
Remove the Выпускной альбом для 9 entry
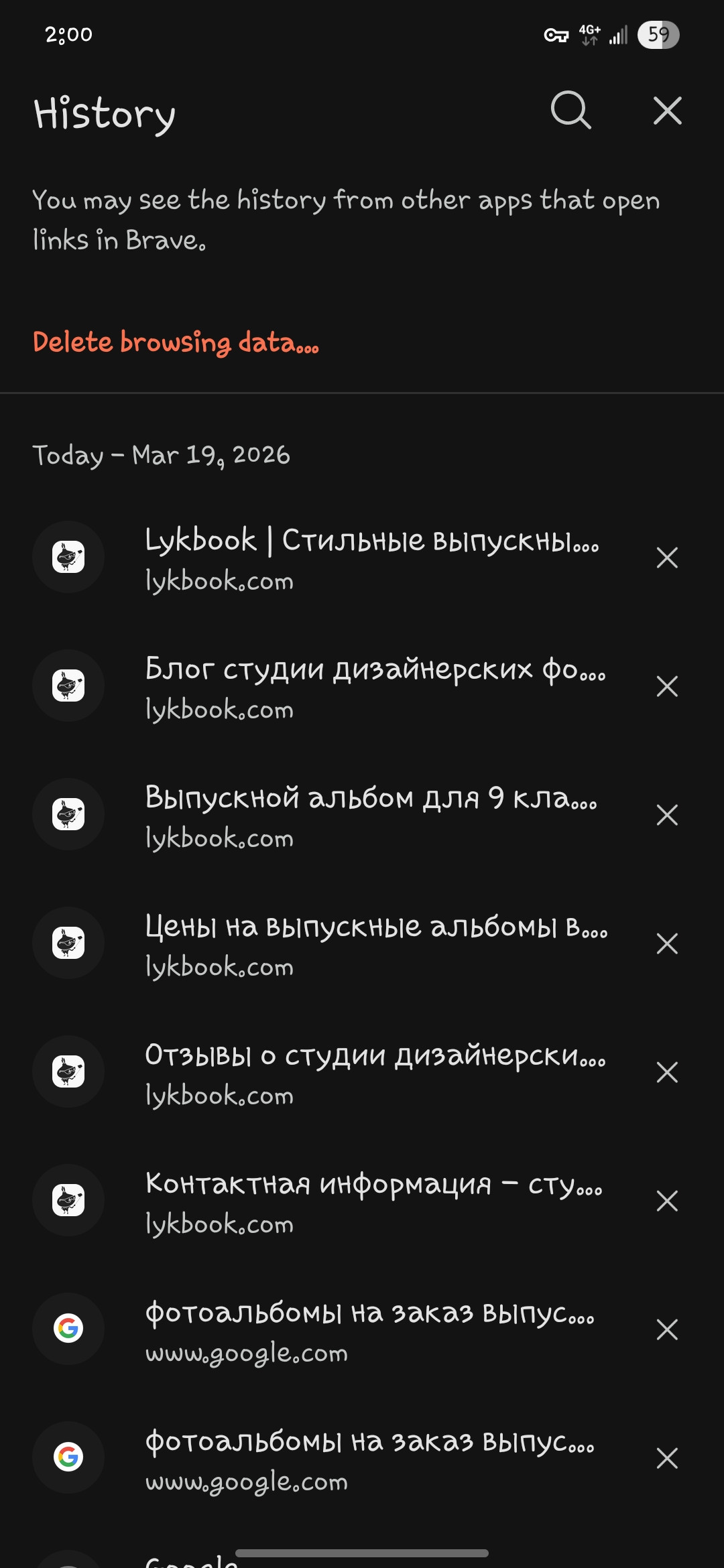(x=667, y=815)
